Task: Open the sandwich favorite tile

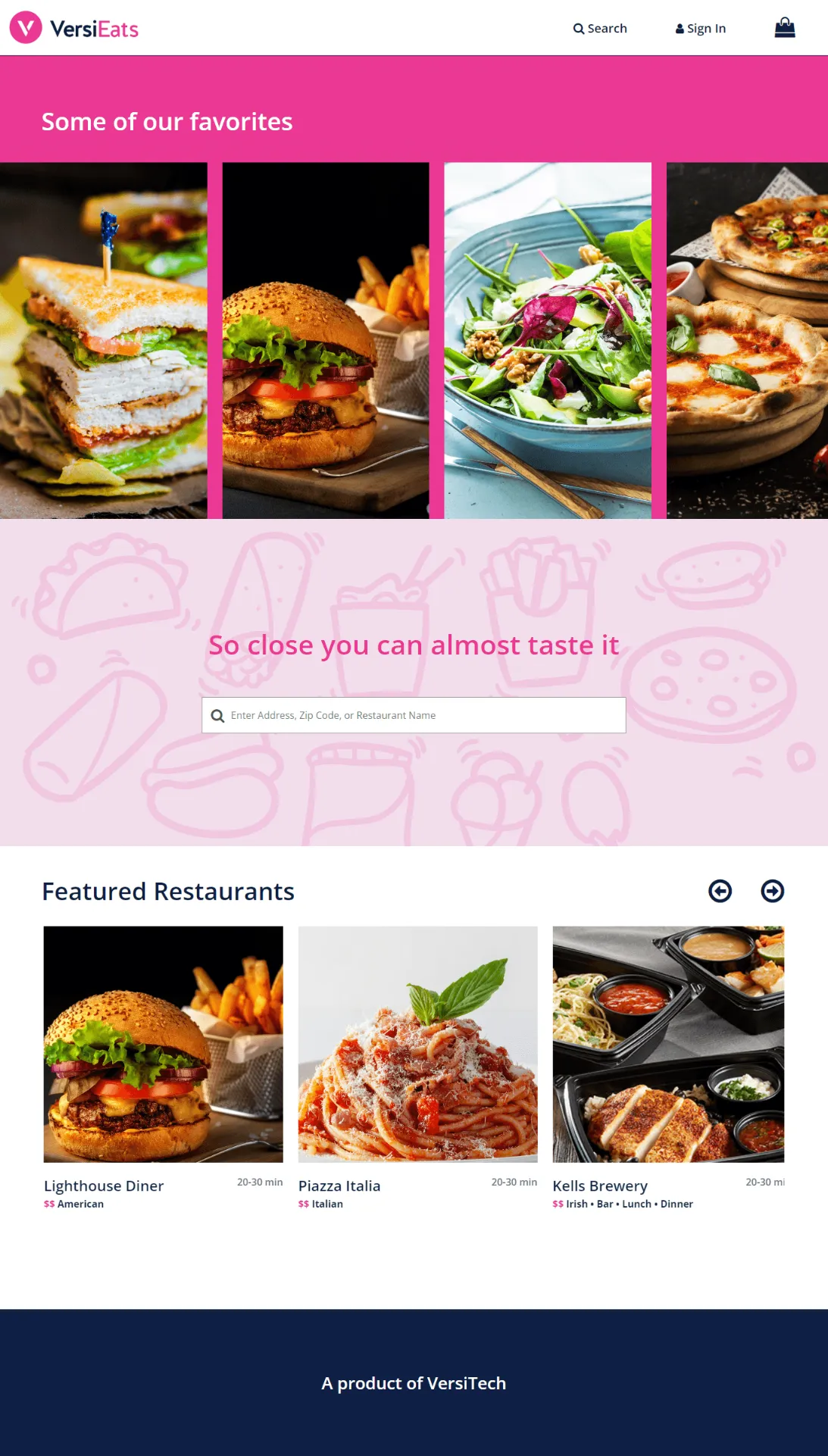Action: point(104,340)
